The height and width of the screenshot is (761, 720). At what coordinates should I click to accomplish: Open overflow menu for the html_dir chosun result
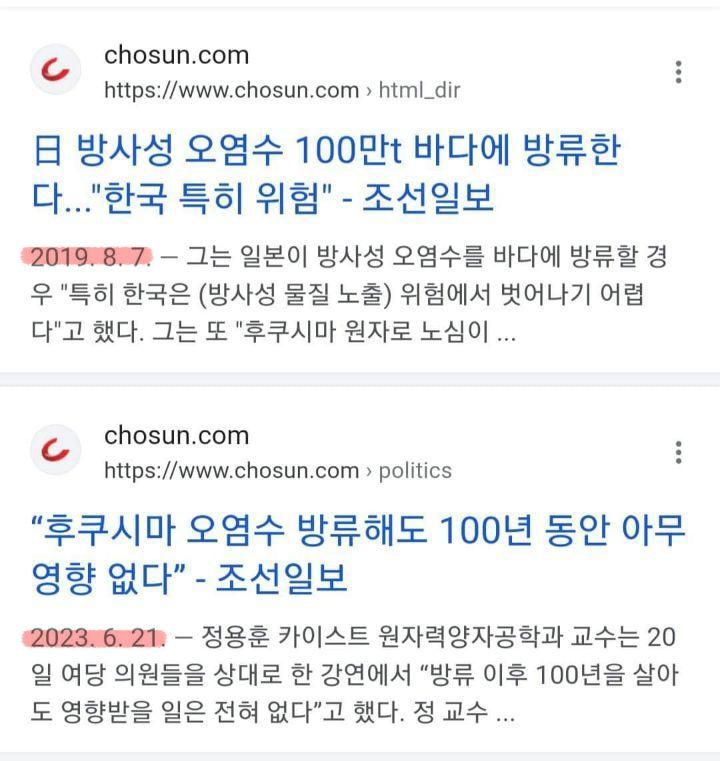679,72
